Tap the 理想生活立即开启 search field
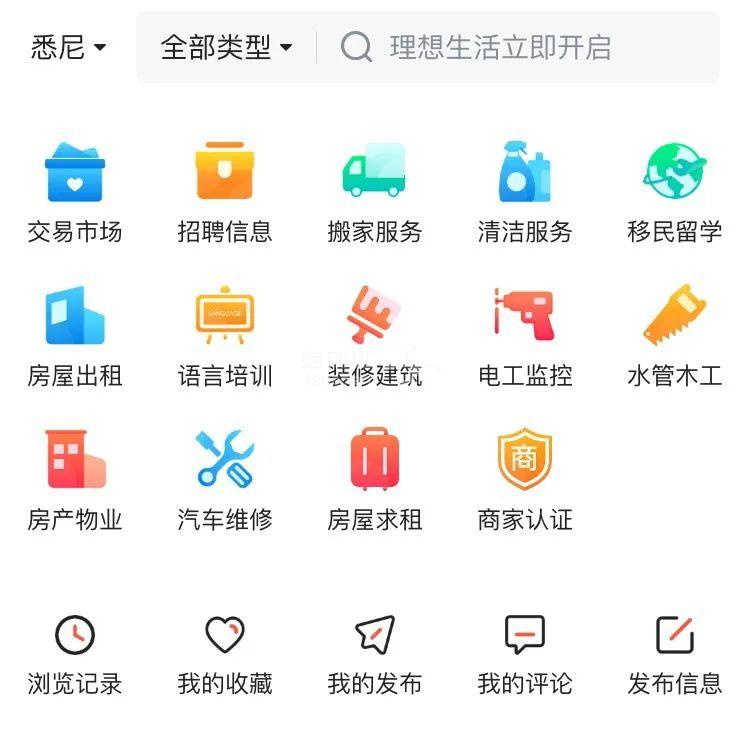This screenshot has height=732, width=750. pyautogui.click(x=500, y=47)
